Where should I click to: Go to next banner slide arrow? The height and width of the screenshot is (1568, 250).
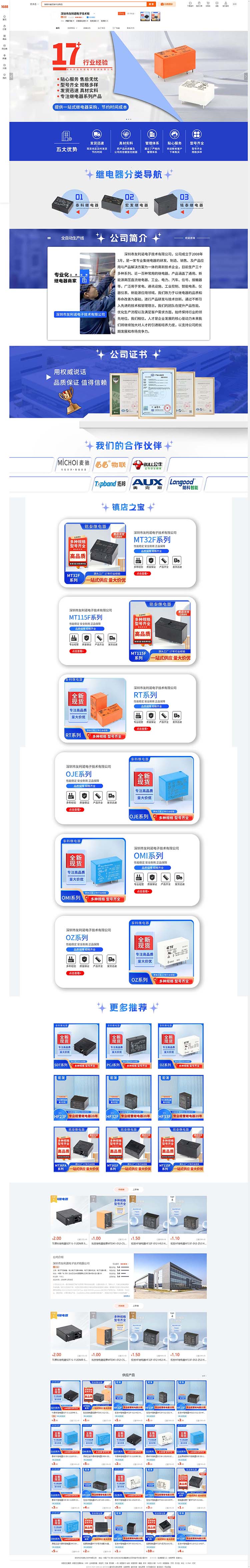pos(246,76)
